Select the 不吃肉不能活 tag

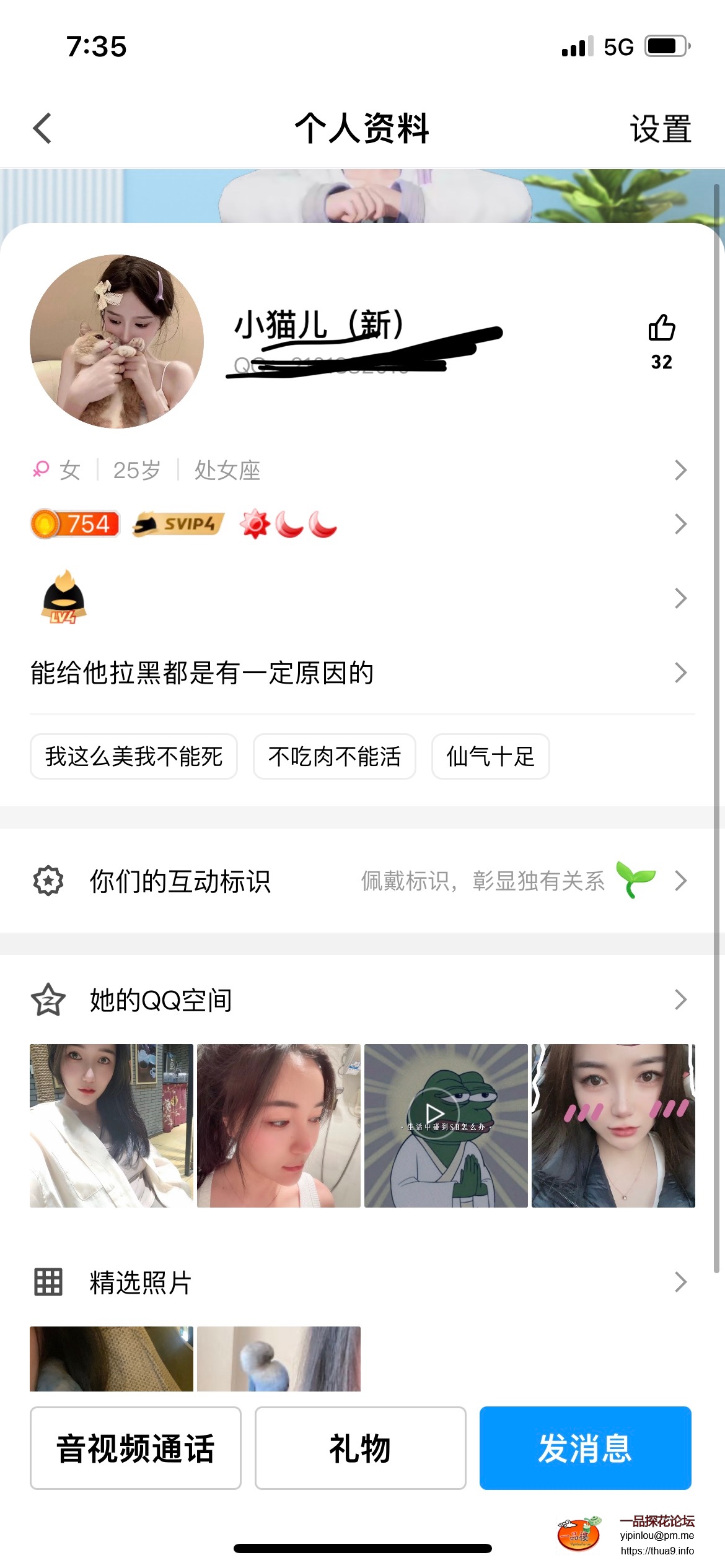334,756
